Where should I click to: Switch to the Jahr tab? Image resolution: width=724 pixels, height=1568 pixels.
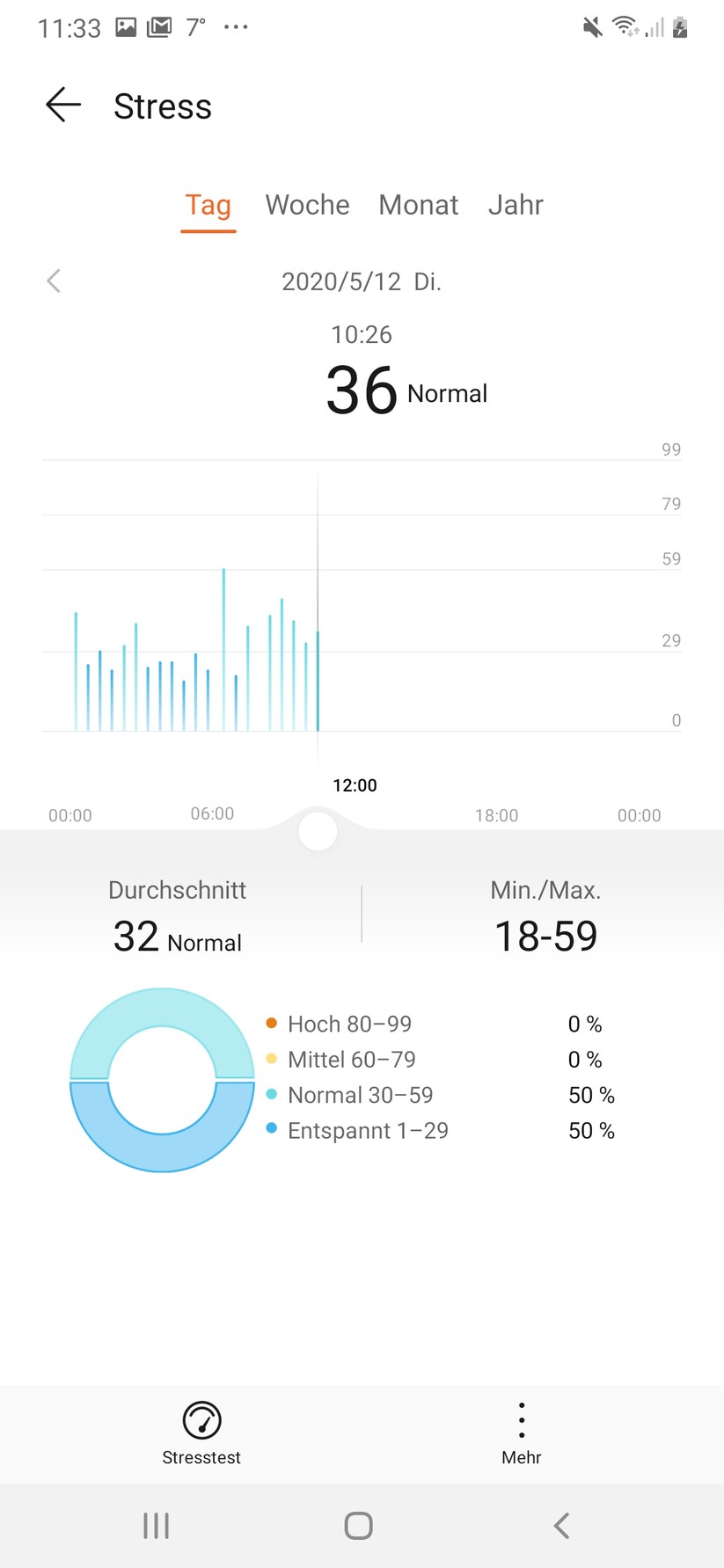point(516,206)
